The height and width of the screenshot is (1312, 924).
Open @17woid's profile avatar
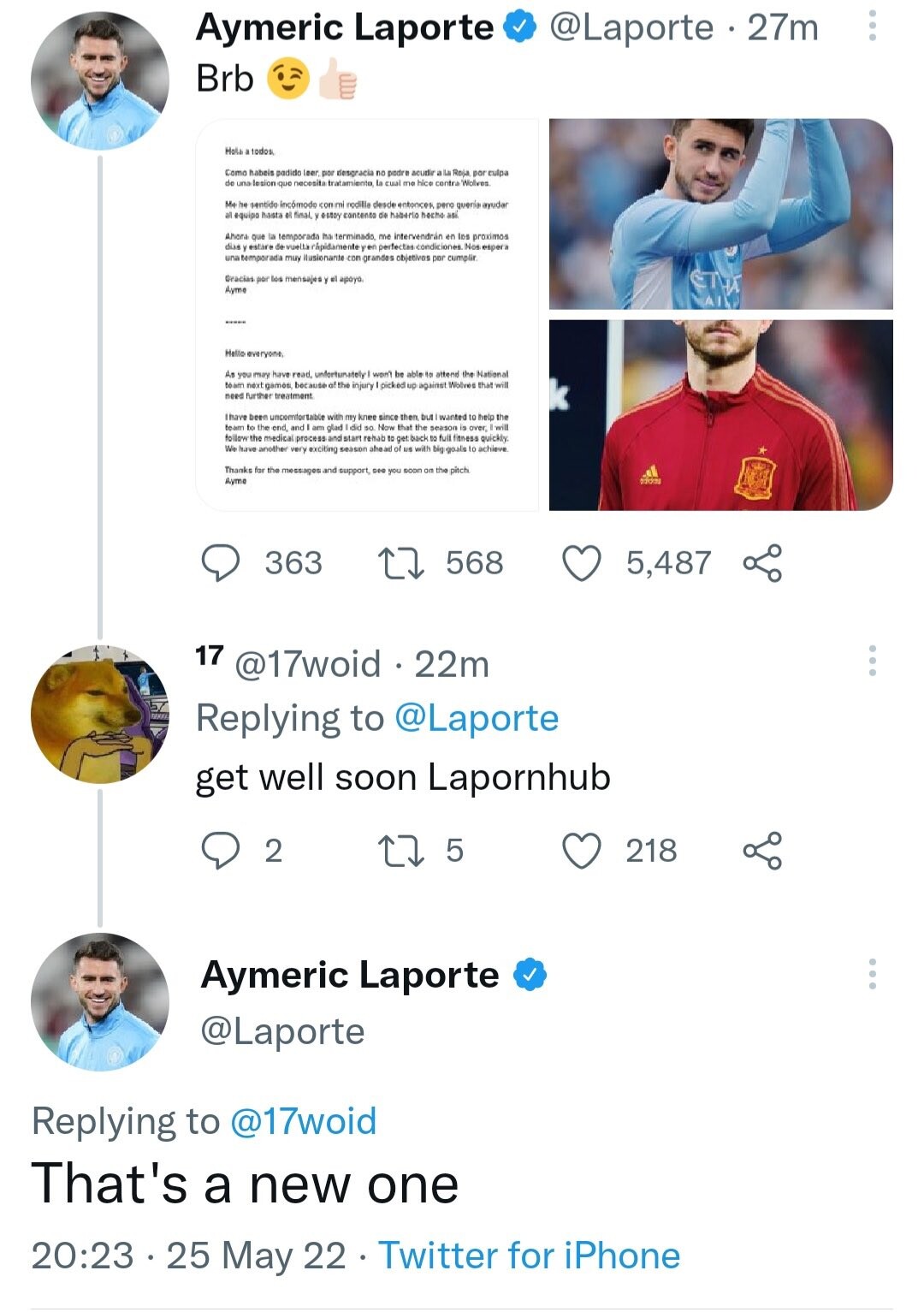(x=100, y=715)
